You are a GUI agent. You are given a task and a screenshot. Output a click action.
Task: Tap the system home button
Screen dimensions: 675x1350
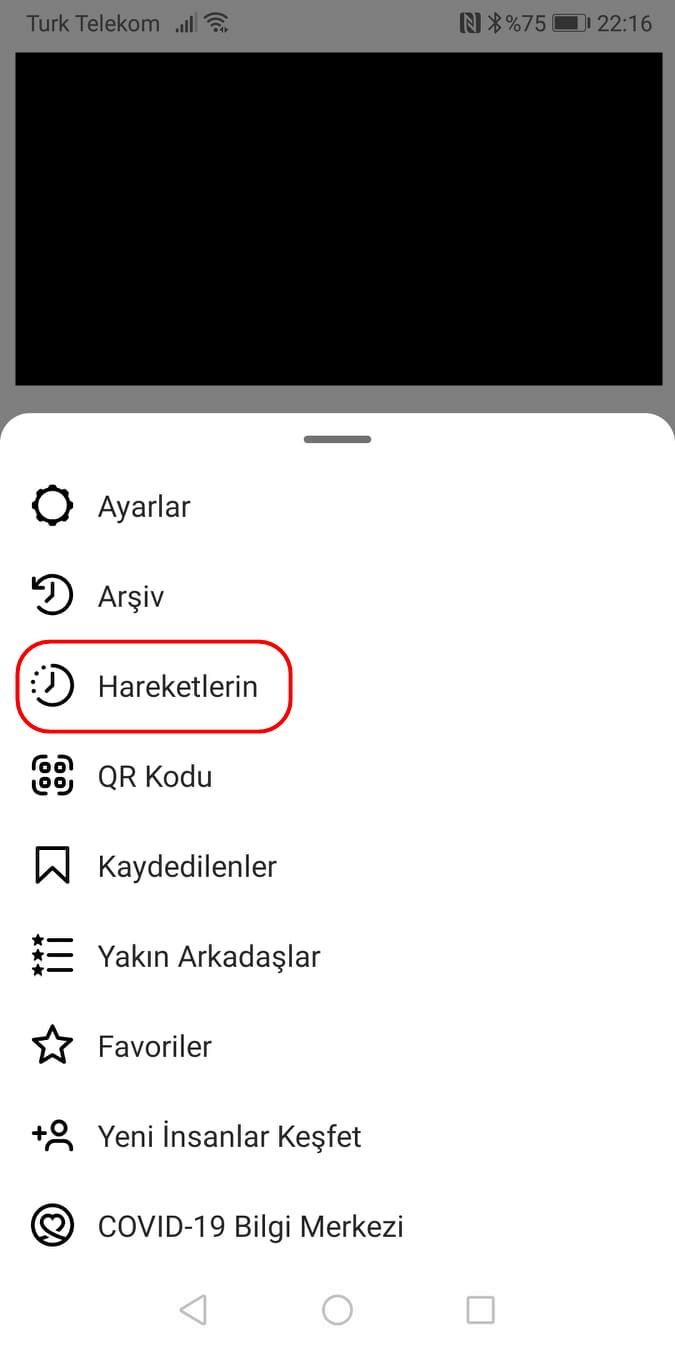[x=337, y=1310]
